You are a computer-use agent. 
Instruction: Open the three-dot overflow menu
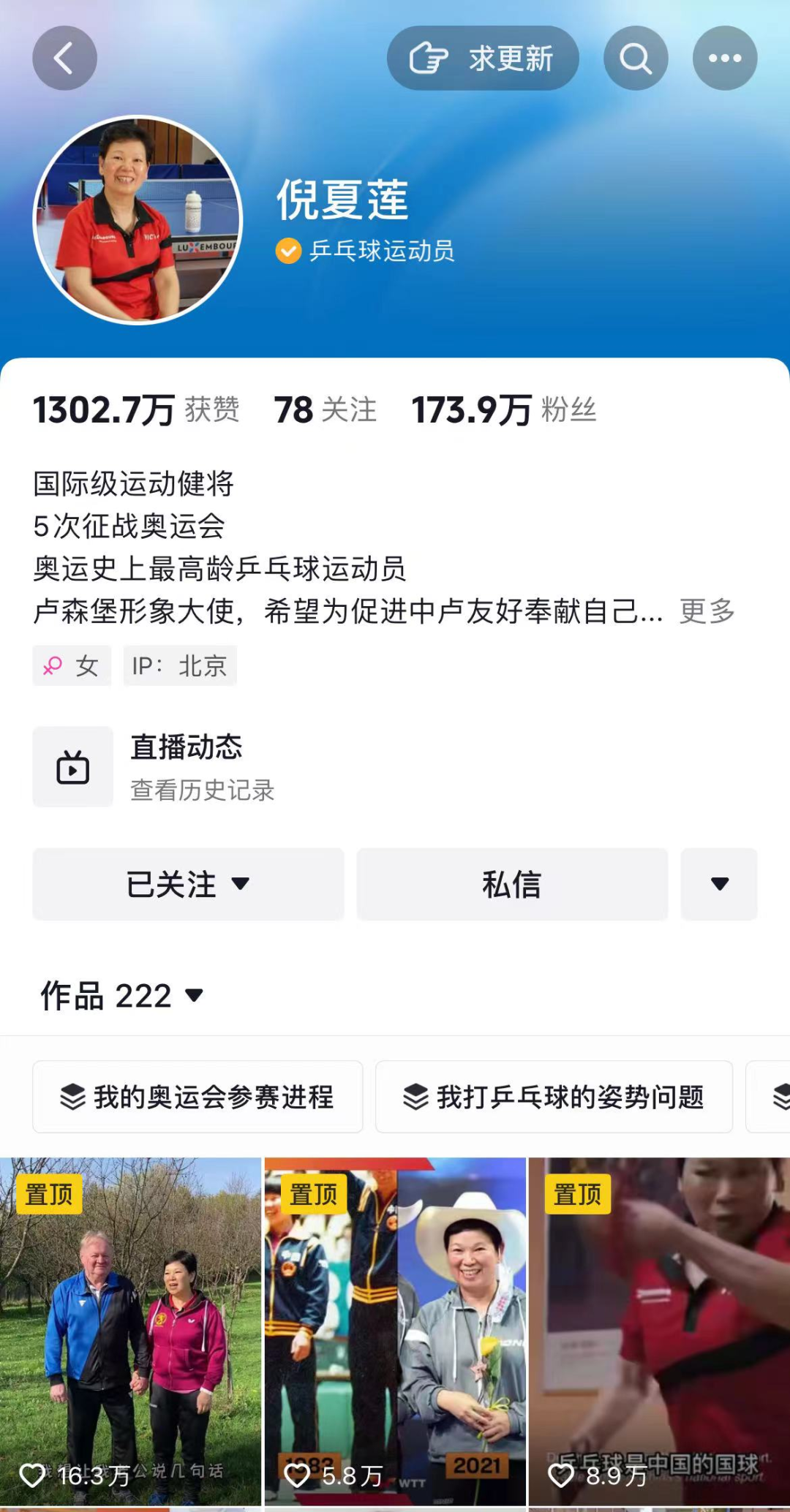724,58
